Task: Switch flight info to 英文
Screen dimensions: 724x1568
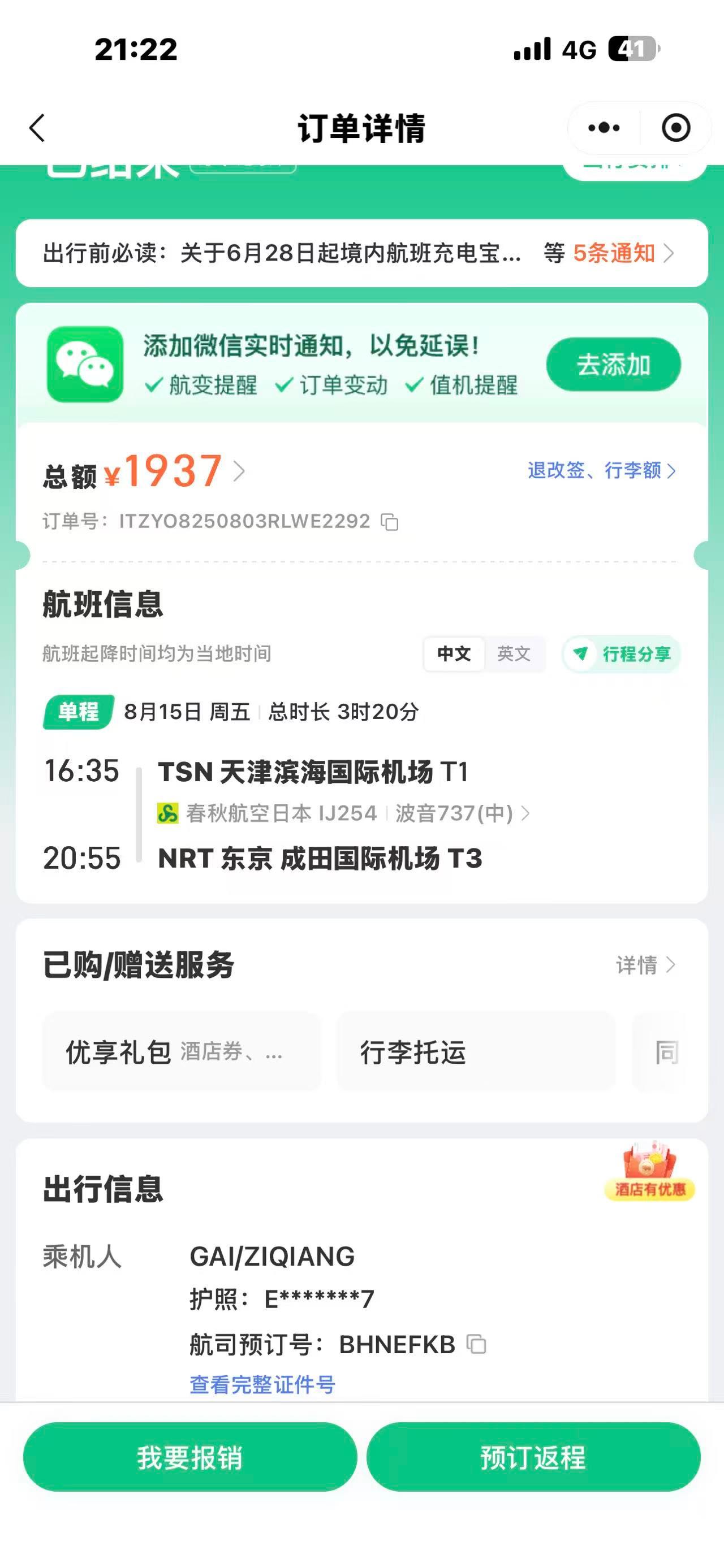Action: coord(514,654)
